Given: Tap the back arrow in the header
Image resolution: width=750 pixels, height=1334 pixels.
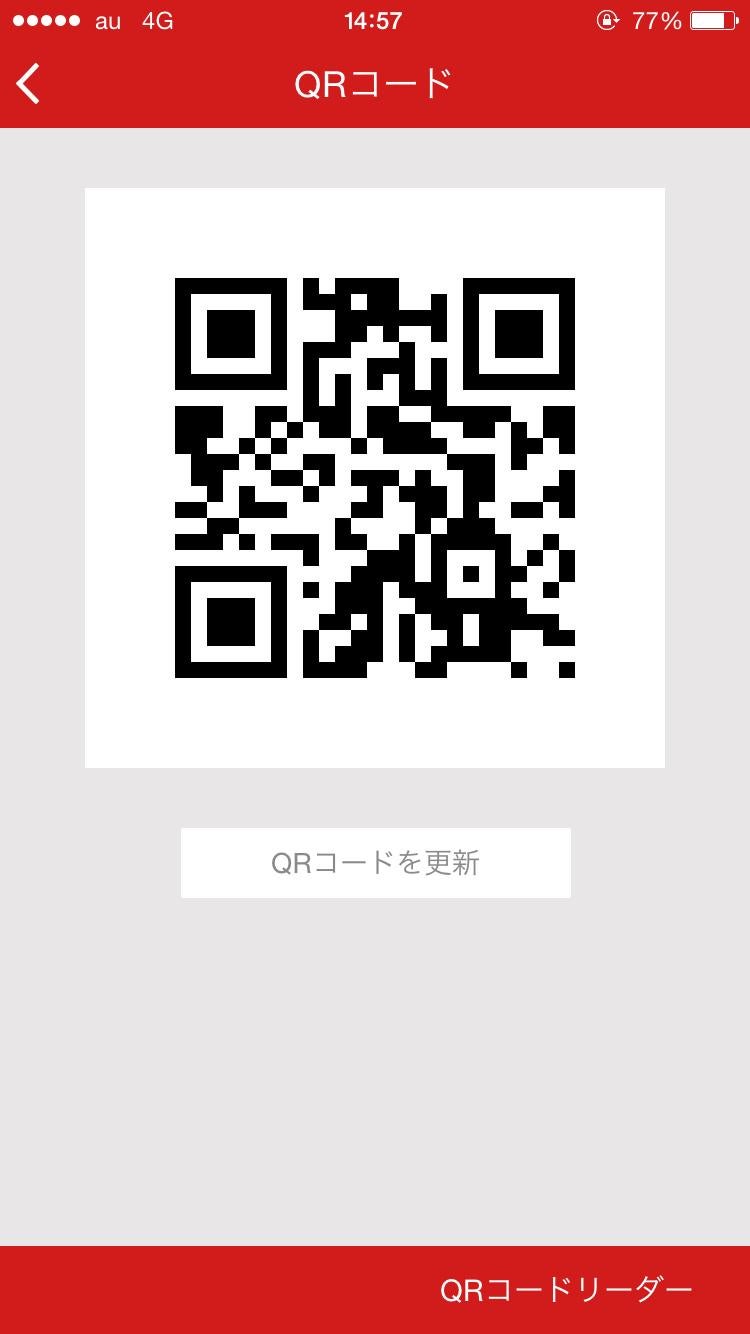Looking at the screenshot, I should 28,84.
